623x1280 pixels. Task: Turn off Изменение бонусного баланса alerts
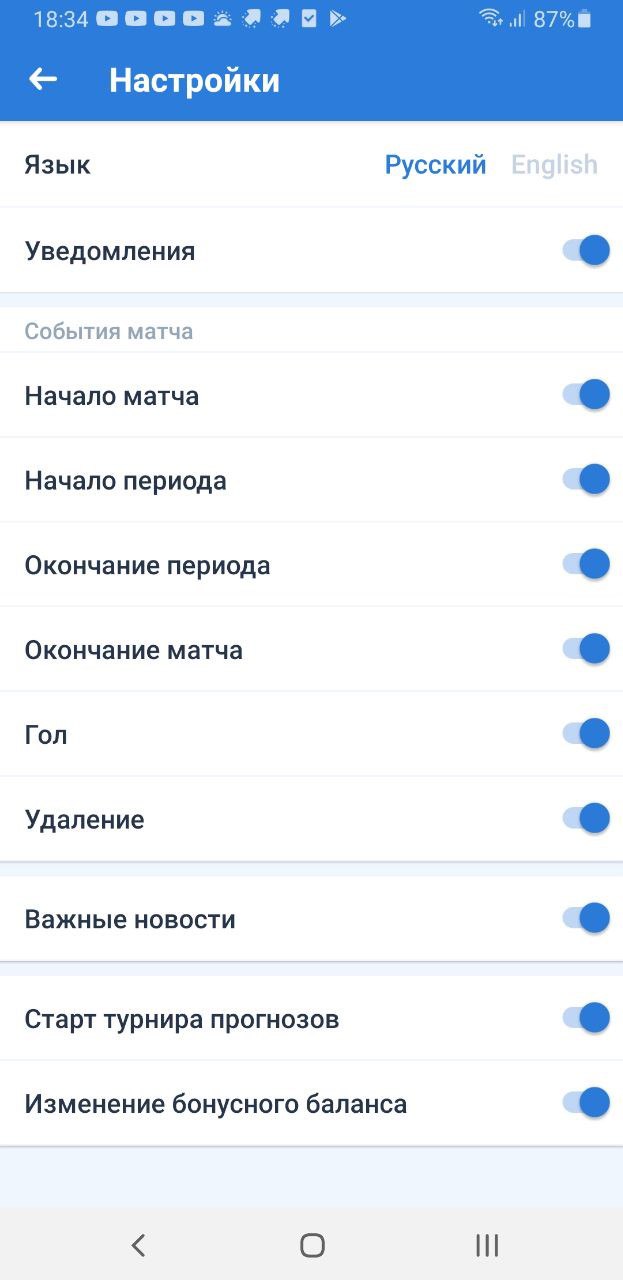pyautogui.click(x=586, y=1103)
